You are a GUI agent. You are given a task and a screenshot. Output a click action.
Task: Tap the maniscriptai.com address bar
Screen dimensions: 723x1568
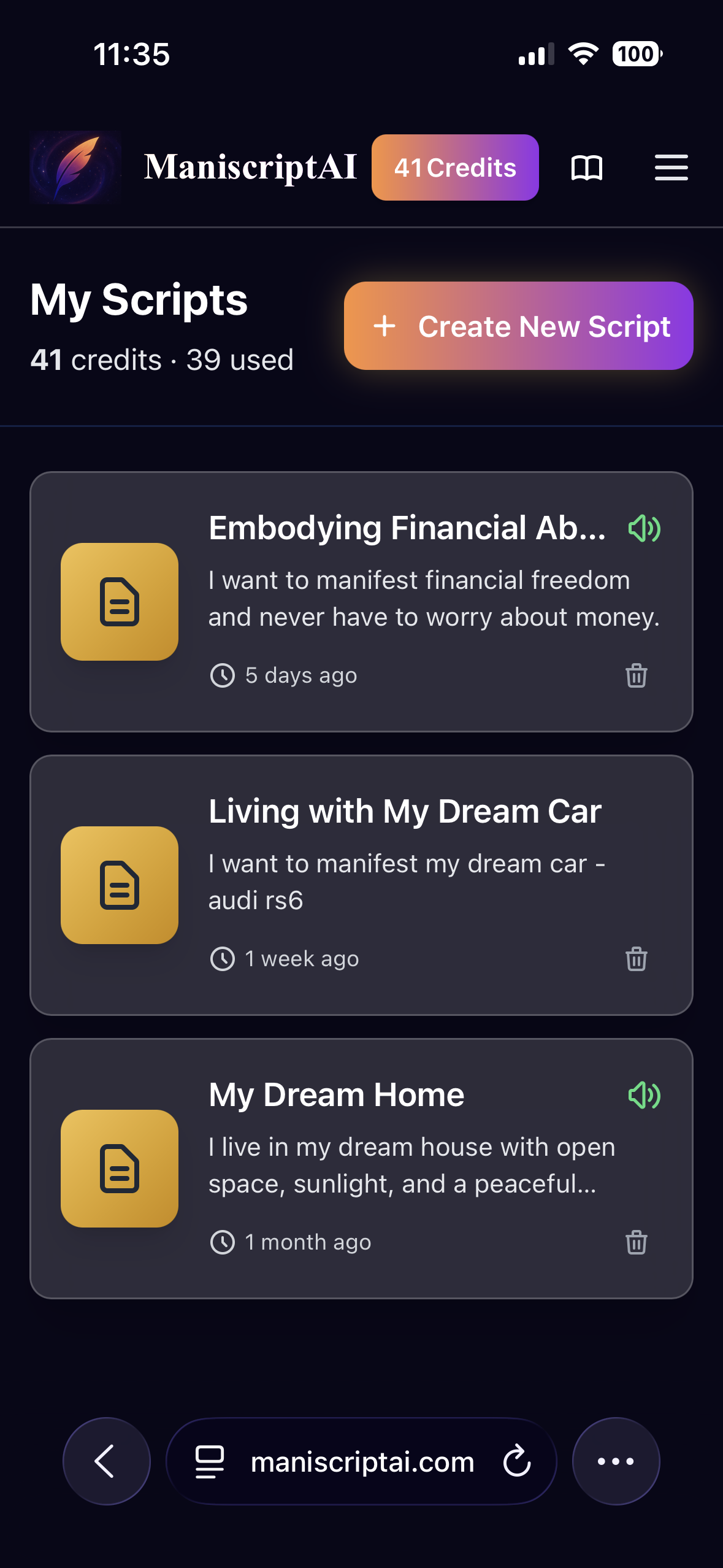point(362,1462)
